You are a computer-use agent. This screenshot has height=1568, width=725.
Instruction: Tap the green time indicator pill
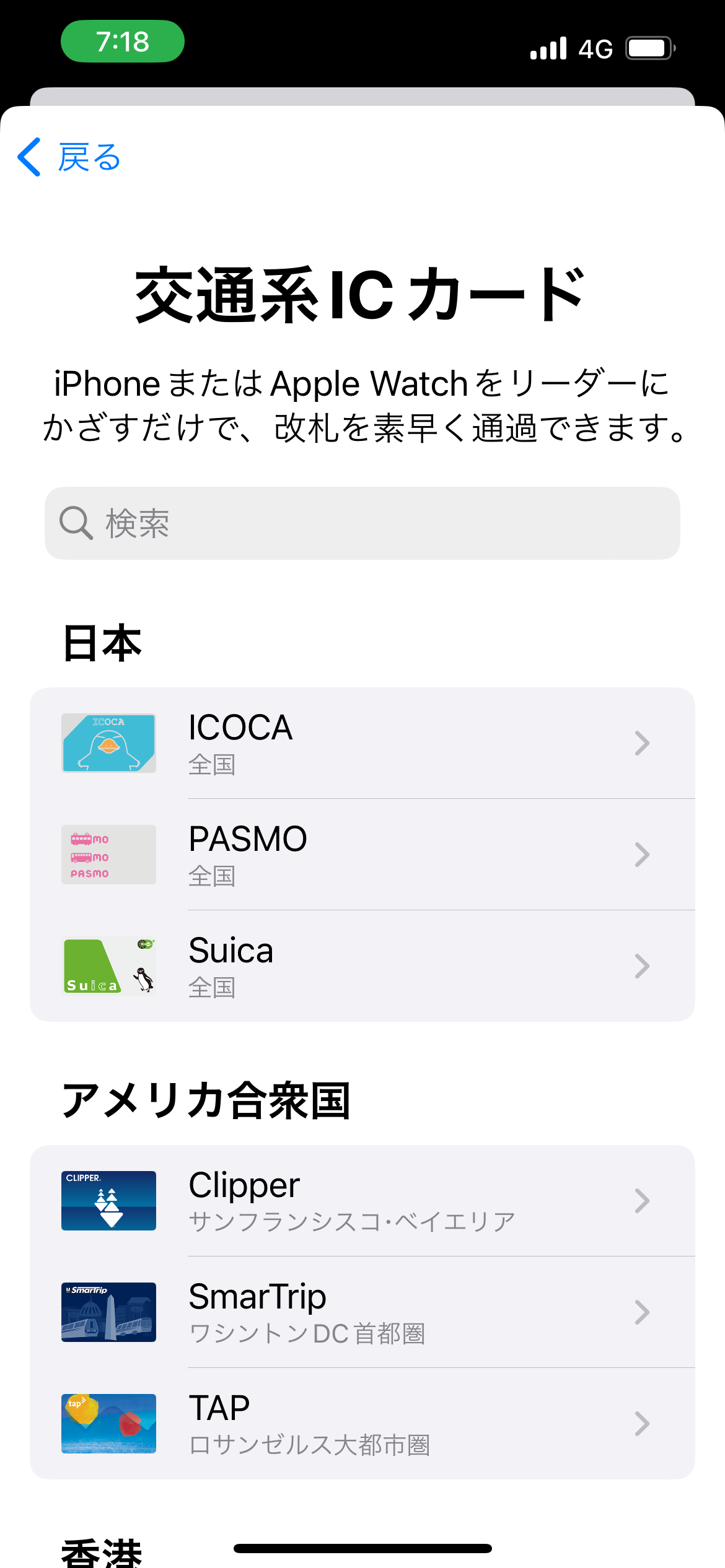coord(122,42)
